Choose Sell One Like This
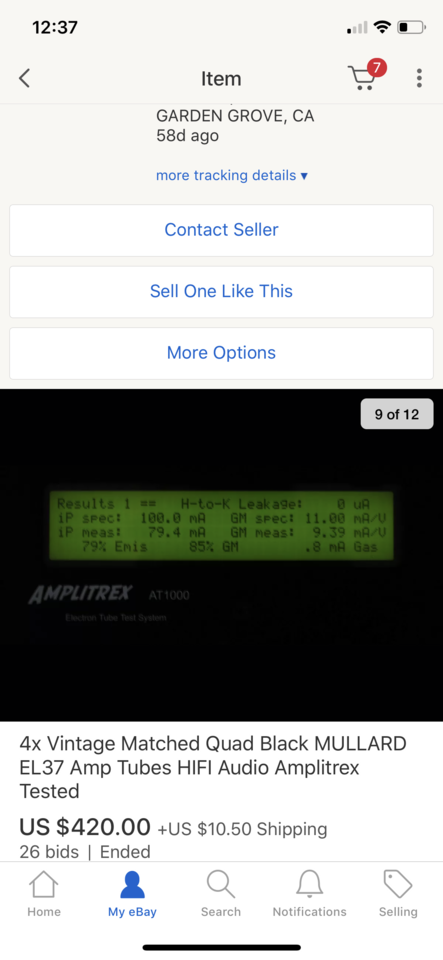 [x=222, y=291]
